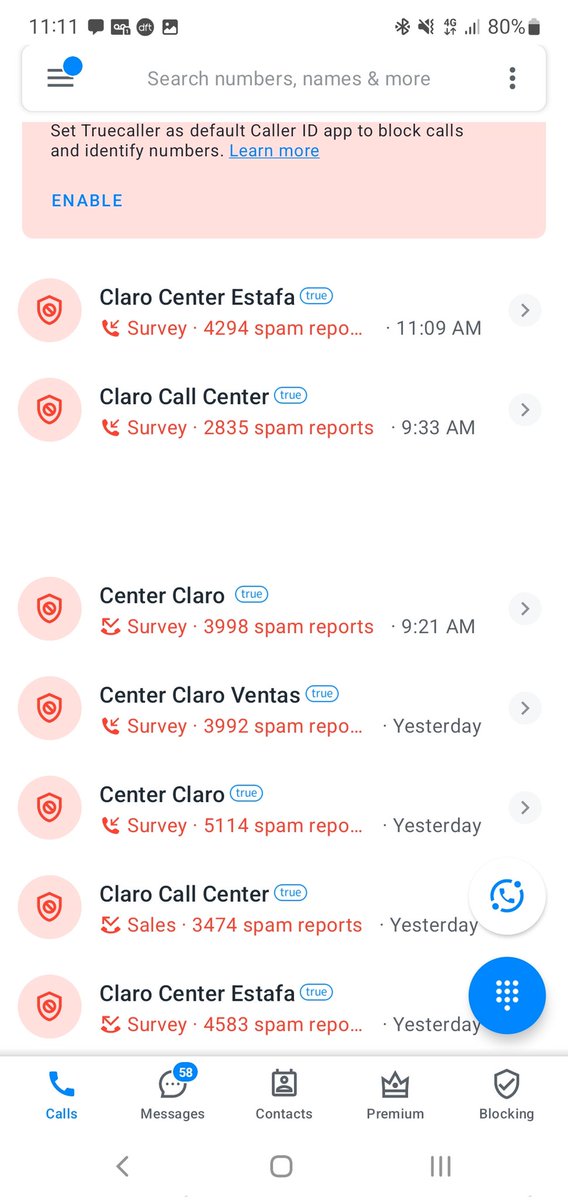Open the Premium tab
This screenshot has width=568, height=1200.
click(x=395, y=1092)
